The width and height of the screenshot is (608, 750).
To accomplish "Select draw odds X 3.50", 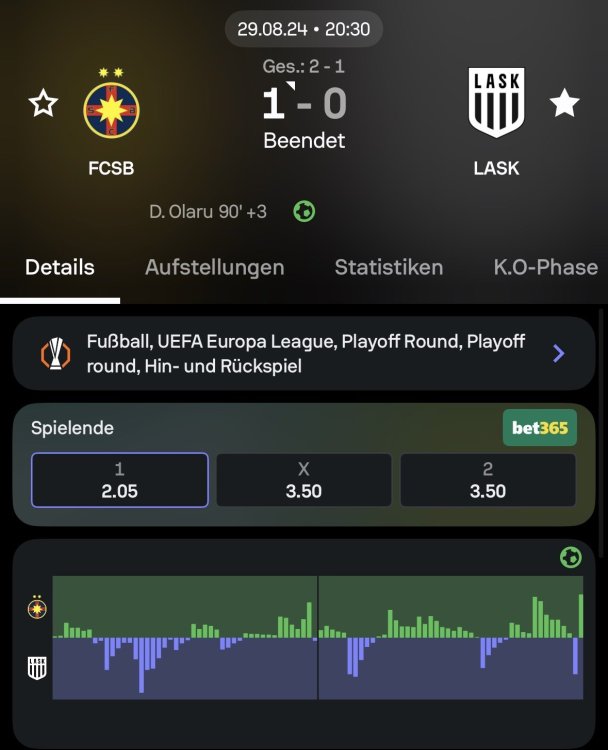I will point(304,480).
